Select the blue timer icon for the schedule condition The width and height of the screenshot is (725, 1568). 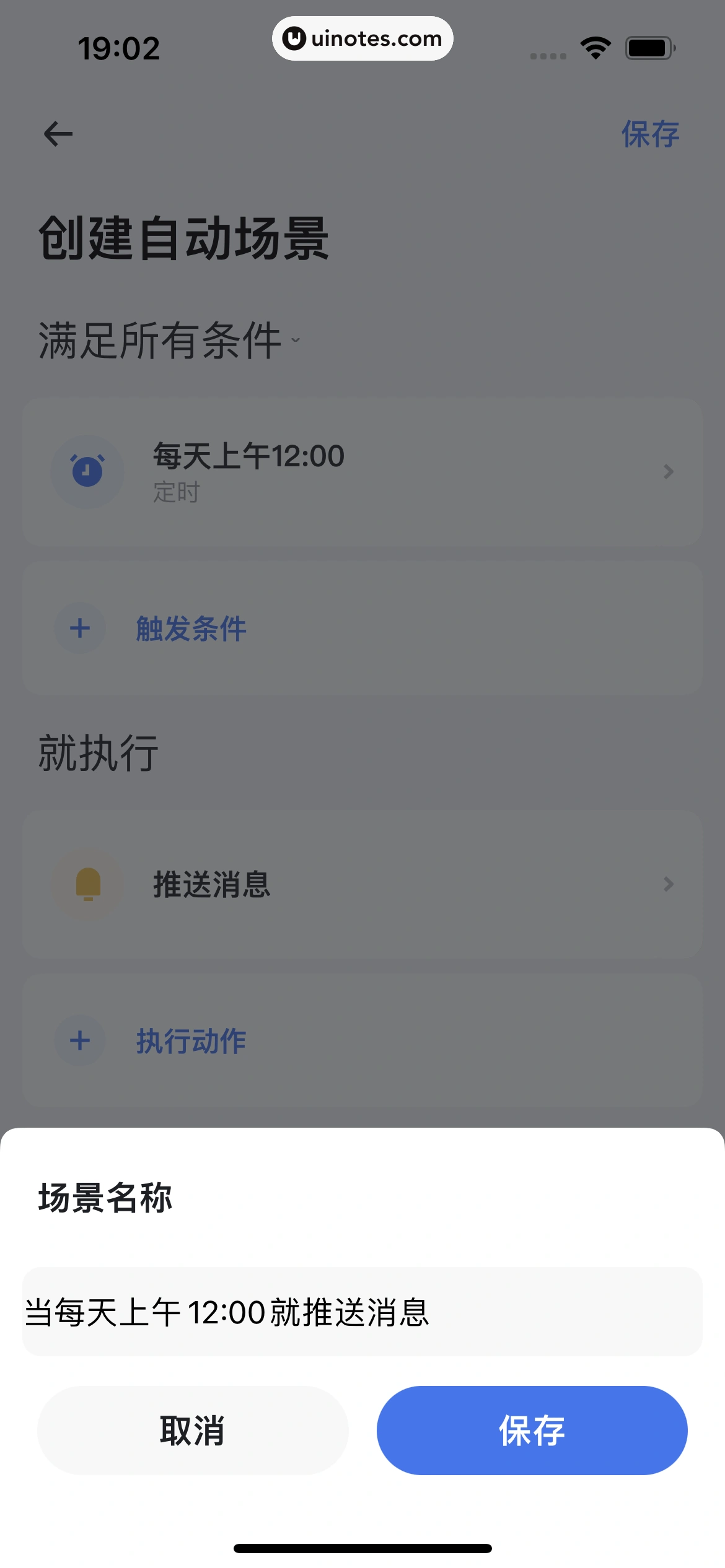click(x=87, y=471)
